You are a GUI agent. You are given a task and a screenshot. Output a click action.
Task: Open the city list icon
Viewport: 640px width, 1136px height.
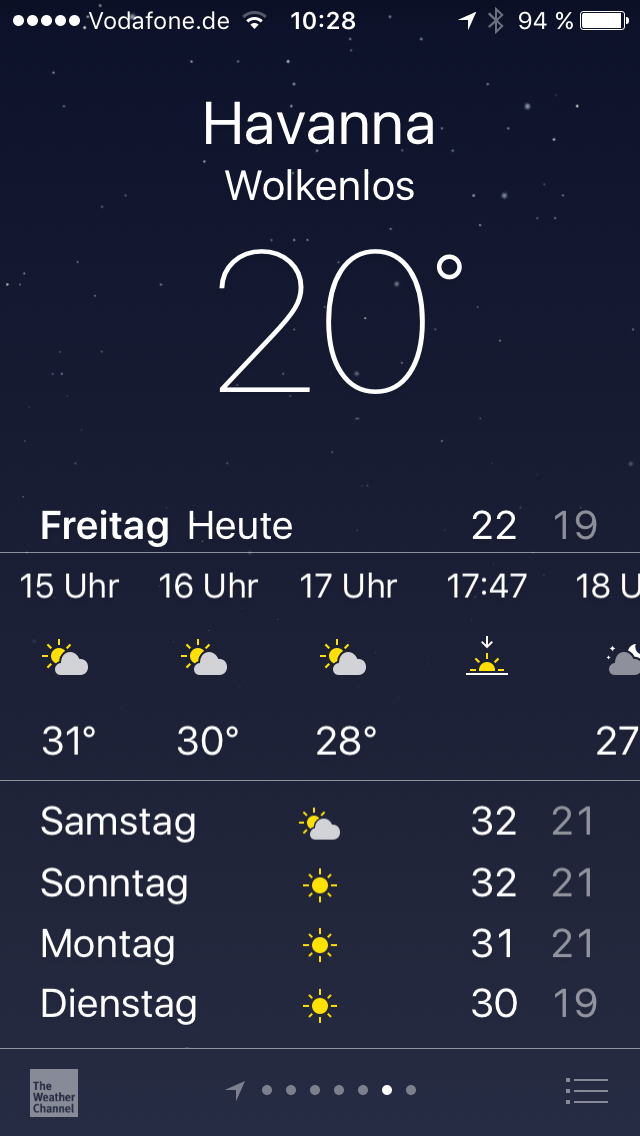tap(586, 1091)
